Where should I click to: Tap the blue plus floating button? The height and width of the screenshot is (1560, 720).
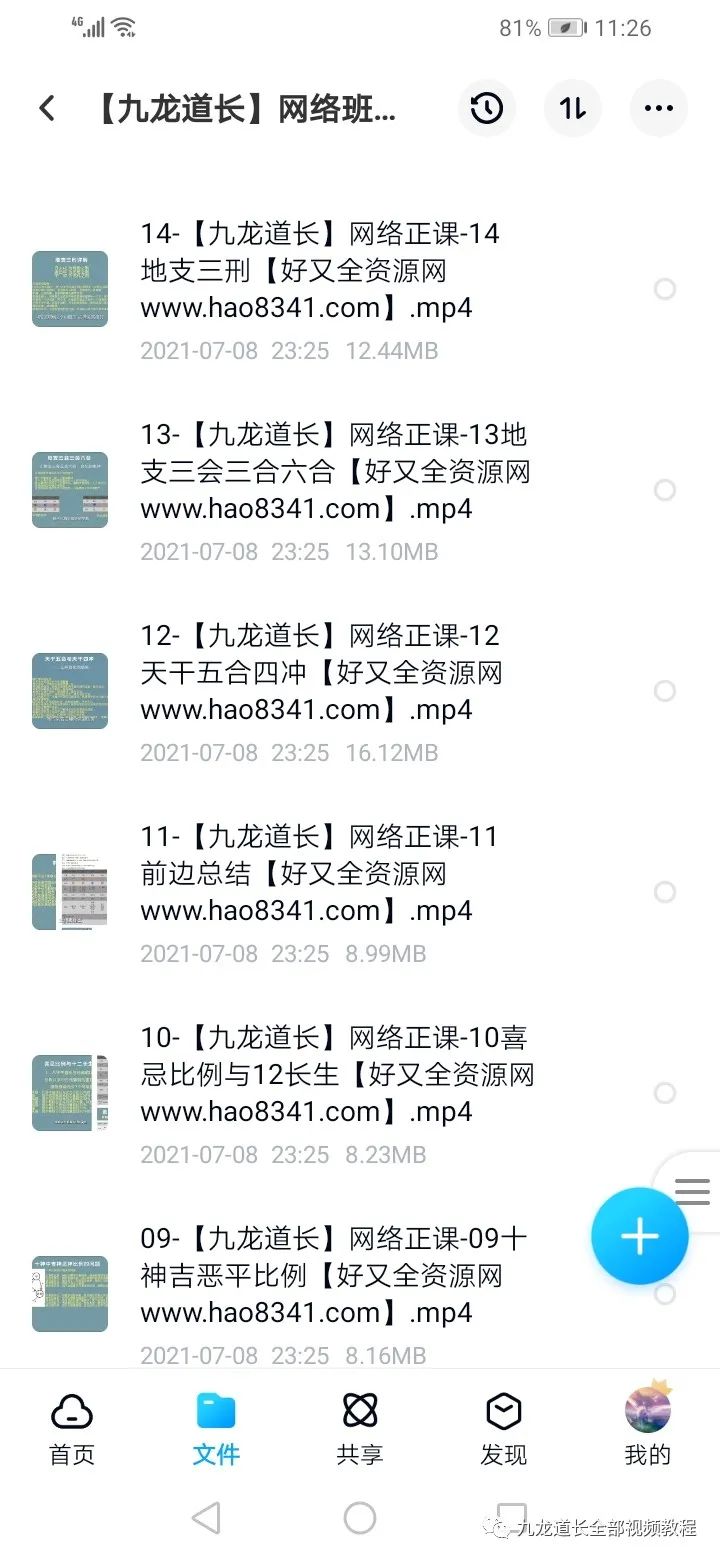click(x=640, y=1237)
